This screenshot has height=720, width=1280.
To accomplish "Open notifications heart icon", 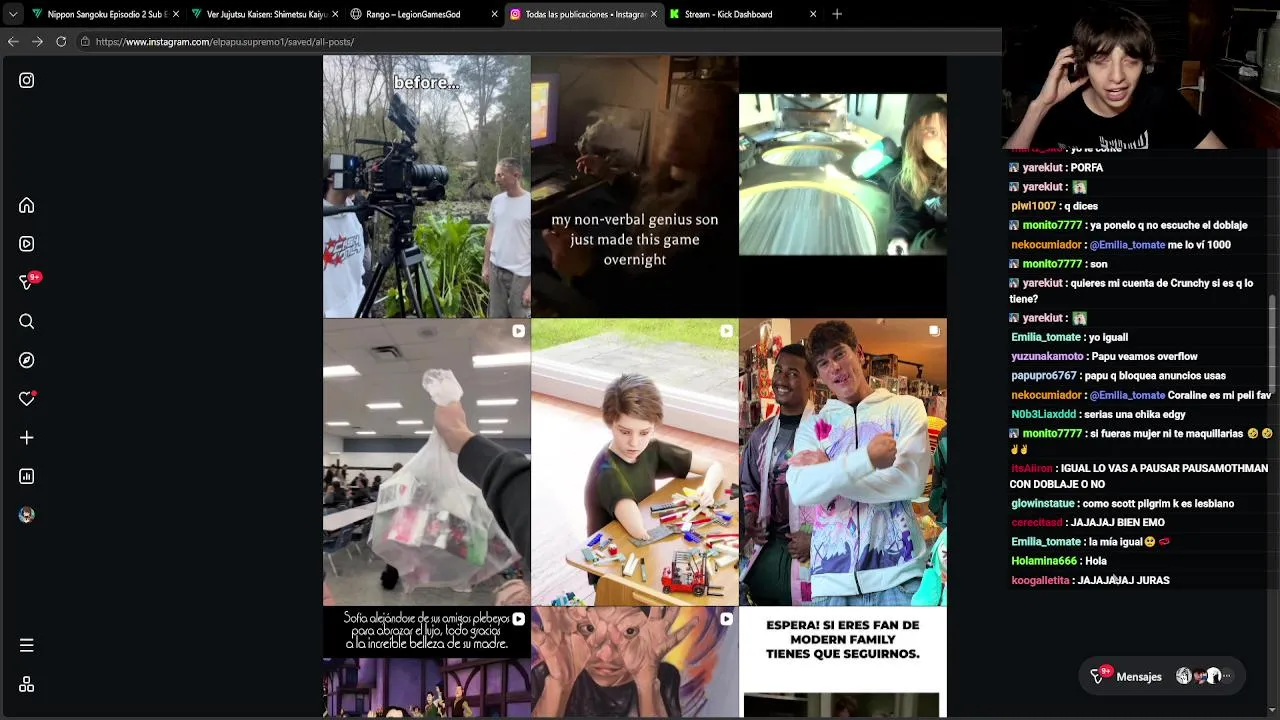I will click(27, 399).
